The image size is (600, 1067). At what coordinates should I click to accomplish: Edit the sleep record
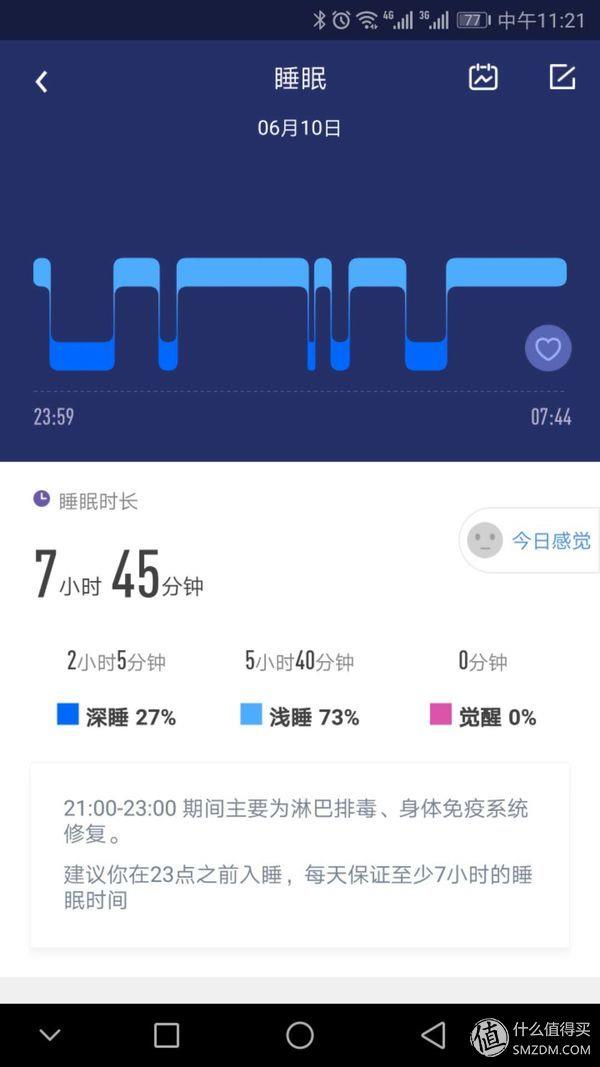click(x=562, y=77)
